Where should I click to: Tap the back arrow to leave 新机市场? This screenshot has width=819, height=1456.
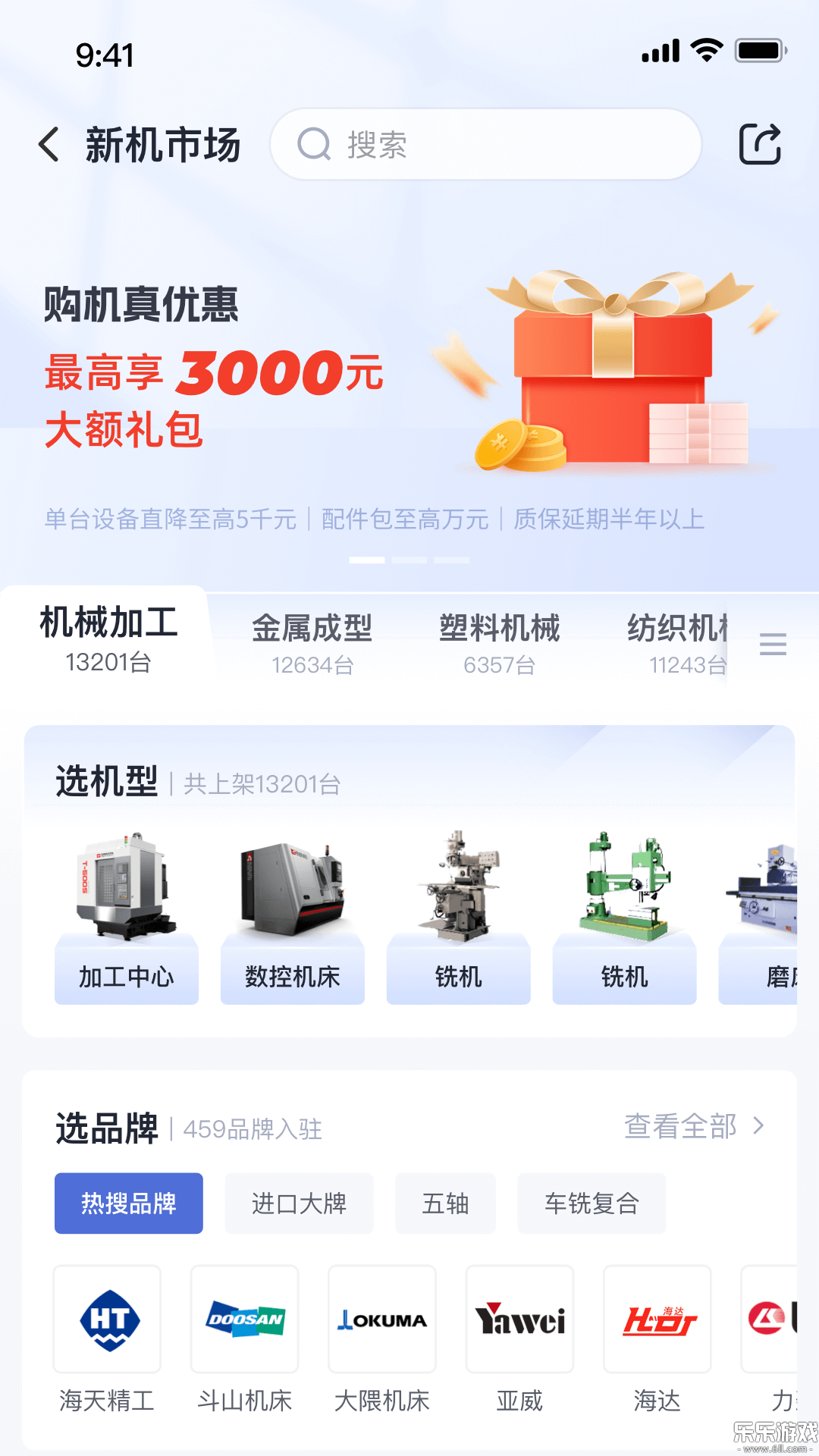[x=49, y=144]
